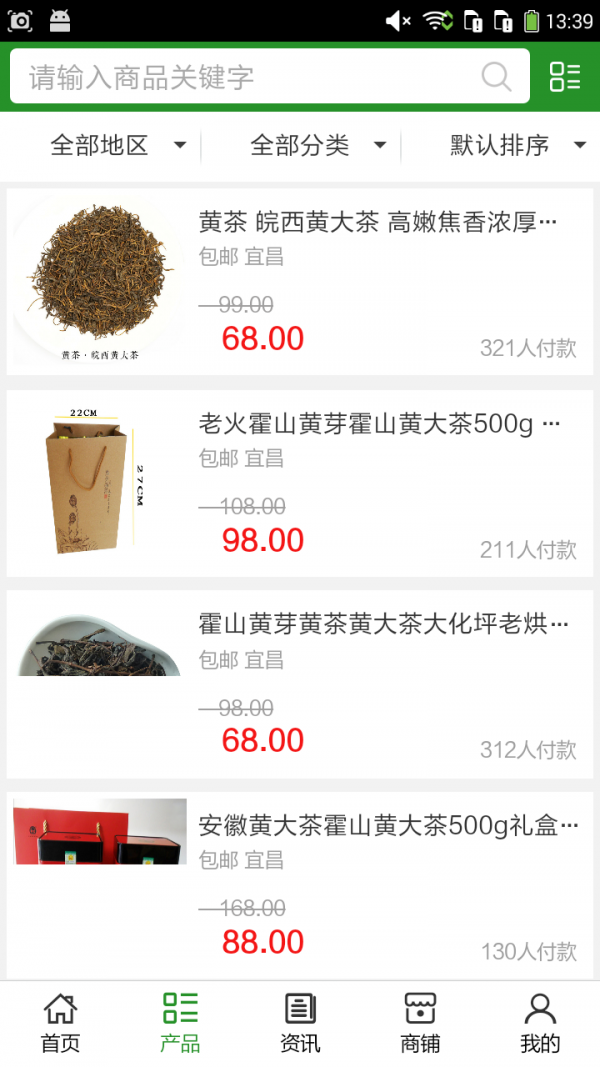
Task: Open the list view icon in header
Action: [565, 77]
